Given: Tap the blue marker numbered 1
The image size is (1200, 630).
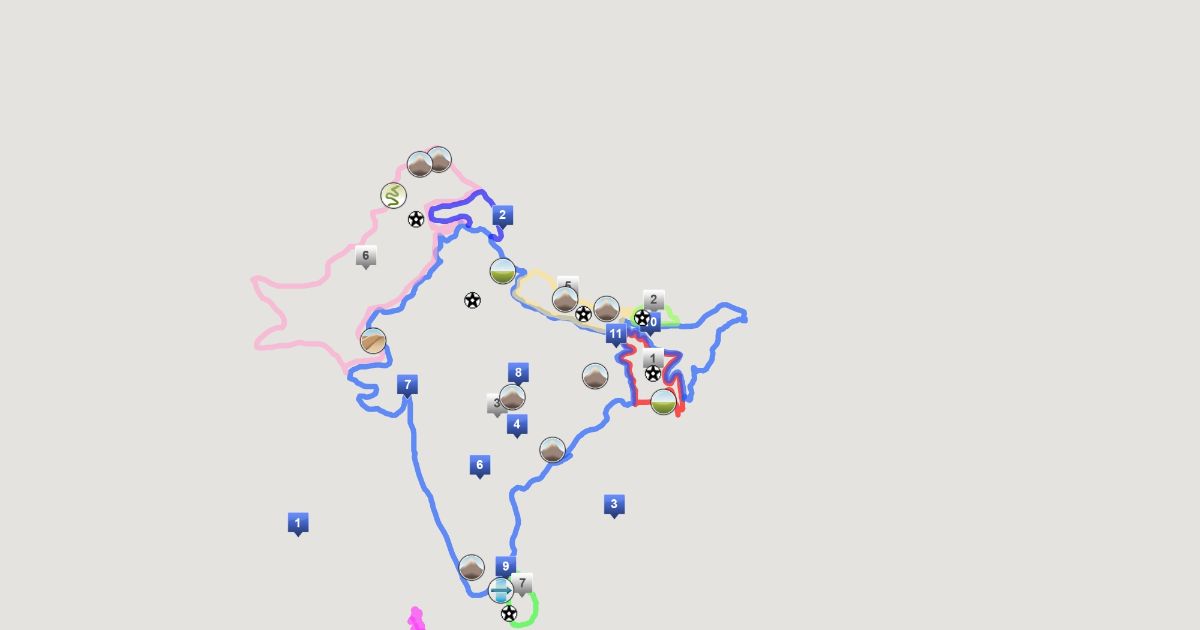Looking at the screenshot, I should (298, 523).
